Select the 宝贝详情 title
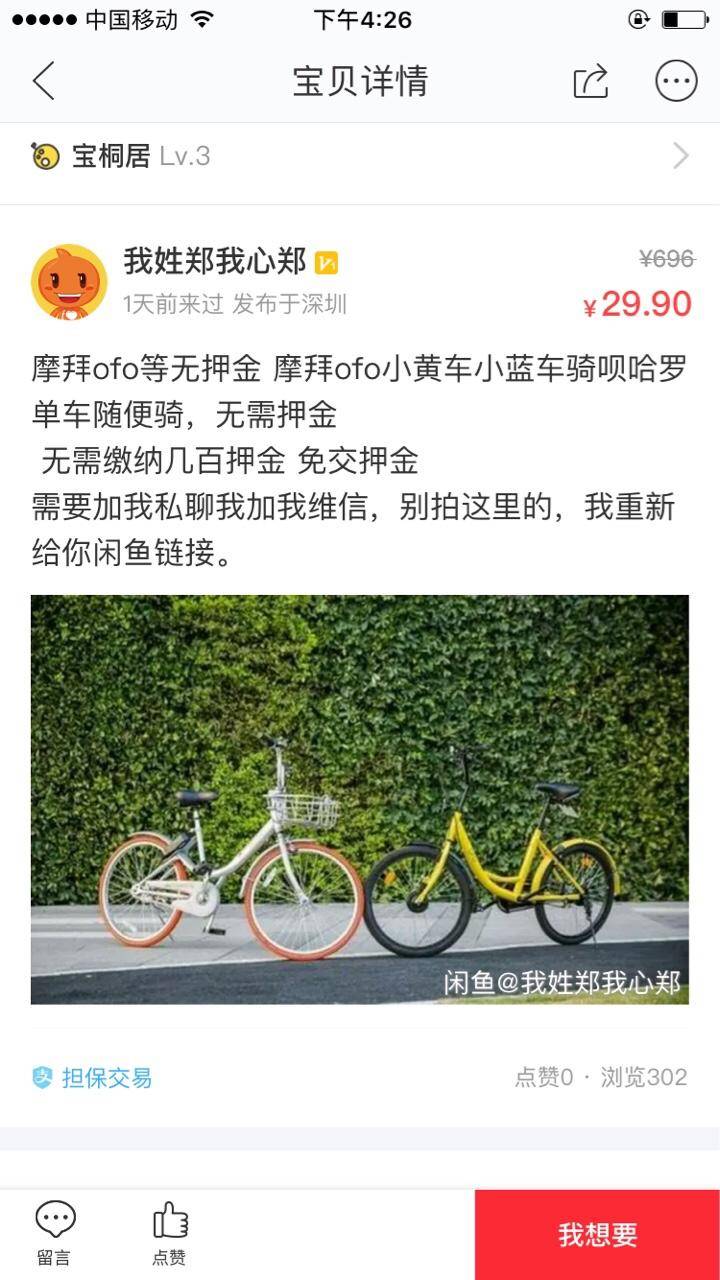Viewport: 720px width, 1280px height. pyautogui.click(x=360, y=82)
